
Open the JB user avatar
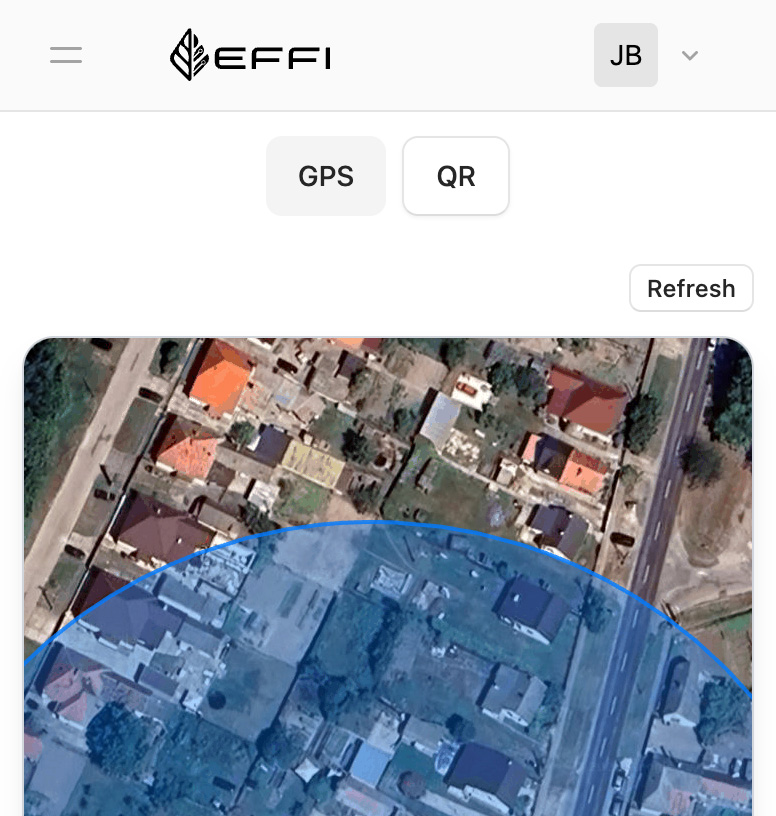click(625, 55)
